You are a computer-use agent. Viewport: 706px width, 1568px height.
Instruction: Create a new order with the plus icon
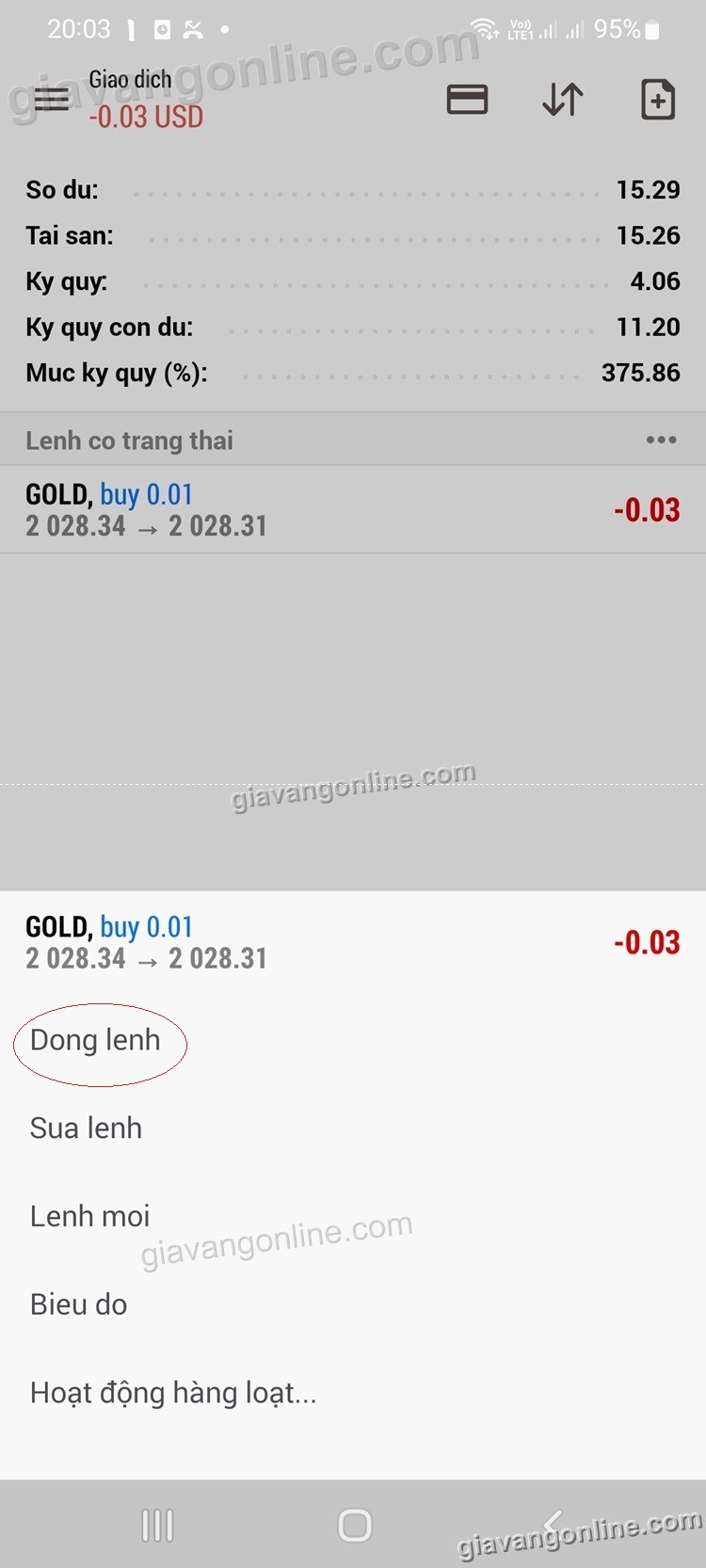(658, 99)
